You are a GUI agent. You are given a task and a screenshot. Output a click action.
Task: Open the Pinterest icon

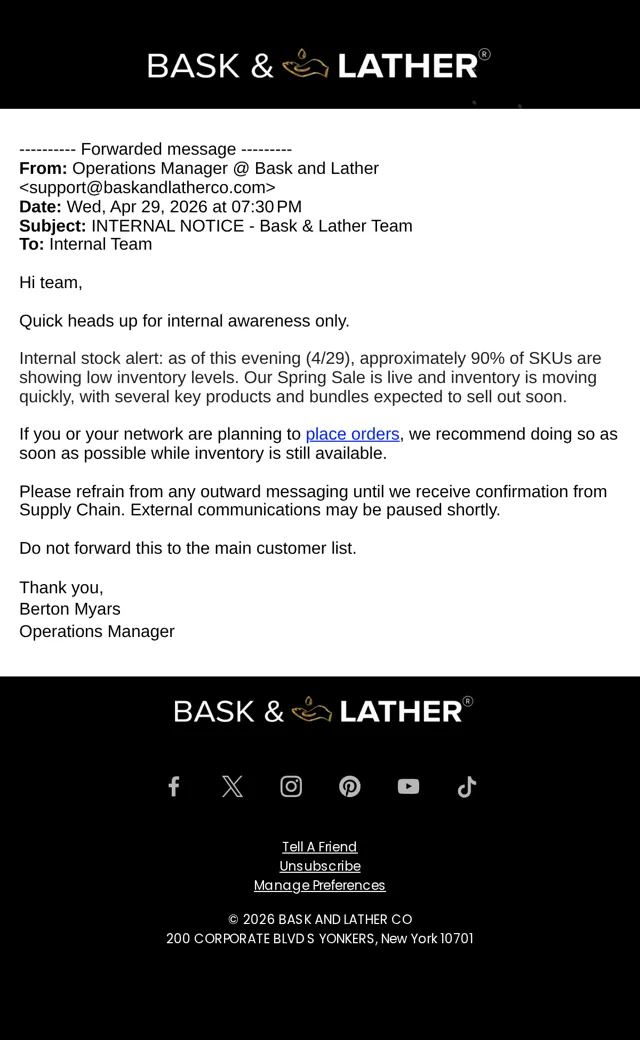[350, 787]
